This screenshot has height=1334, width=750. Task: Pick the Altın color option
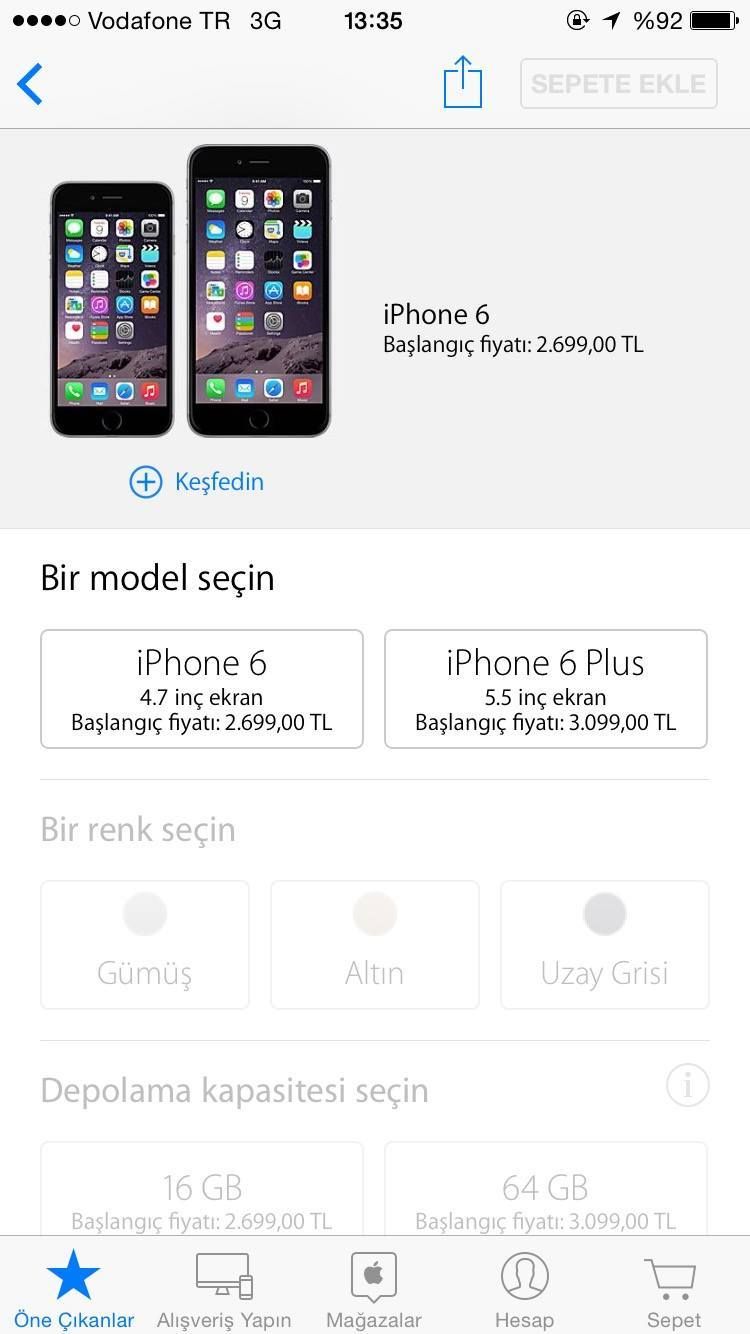tap(375, 944)
